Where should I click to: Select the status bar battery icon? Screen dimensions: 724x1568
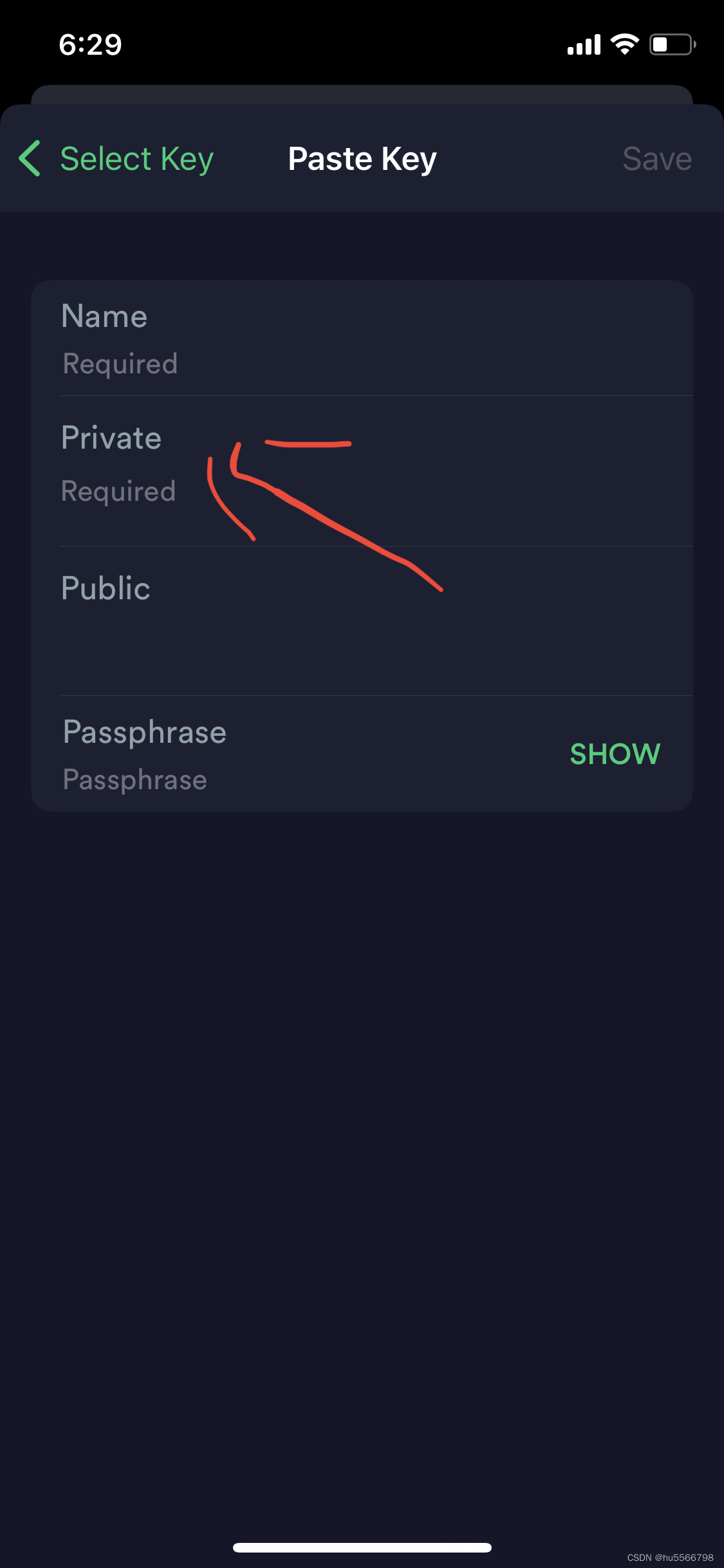point(669,43)
